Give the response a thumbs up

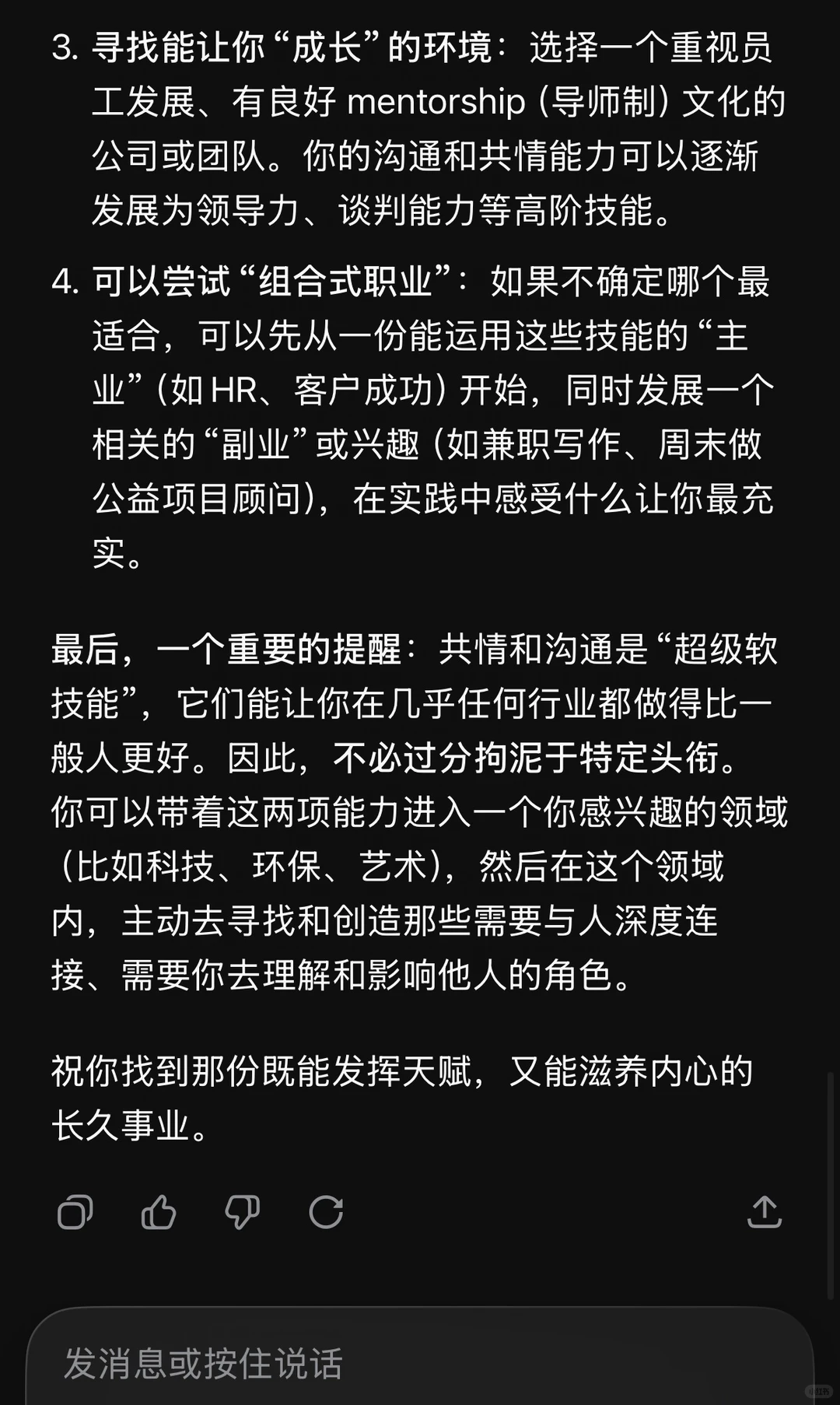(x=159, y=1212)
